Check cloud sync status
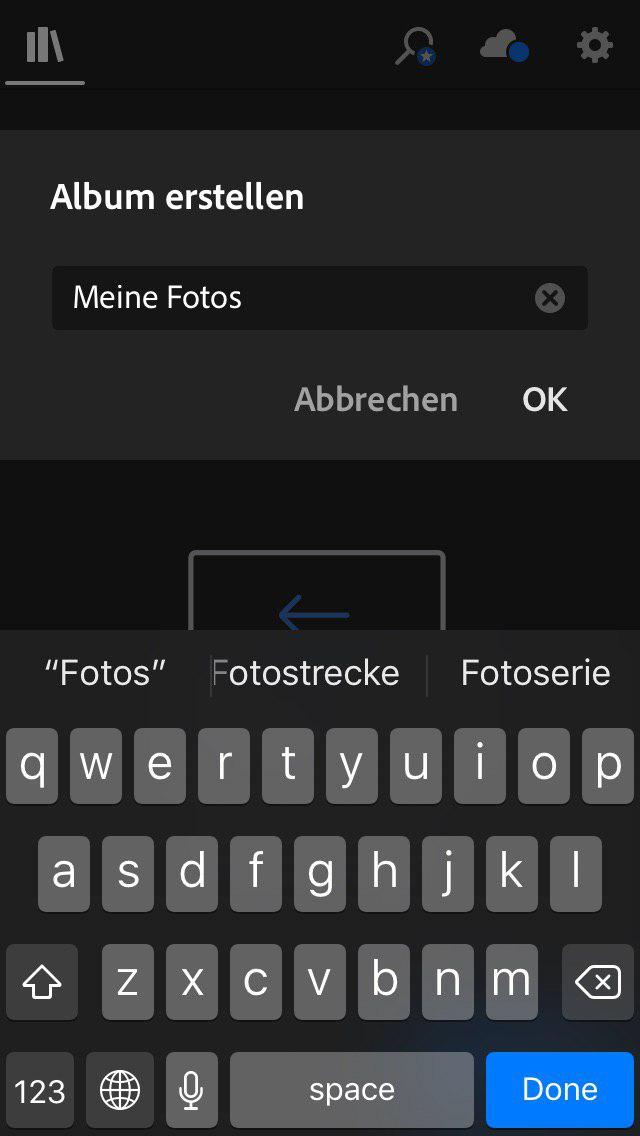The height and width of the screenshot is (1136, 640). coord(503,46)
